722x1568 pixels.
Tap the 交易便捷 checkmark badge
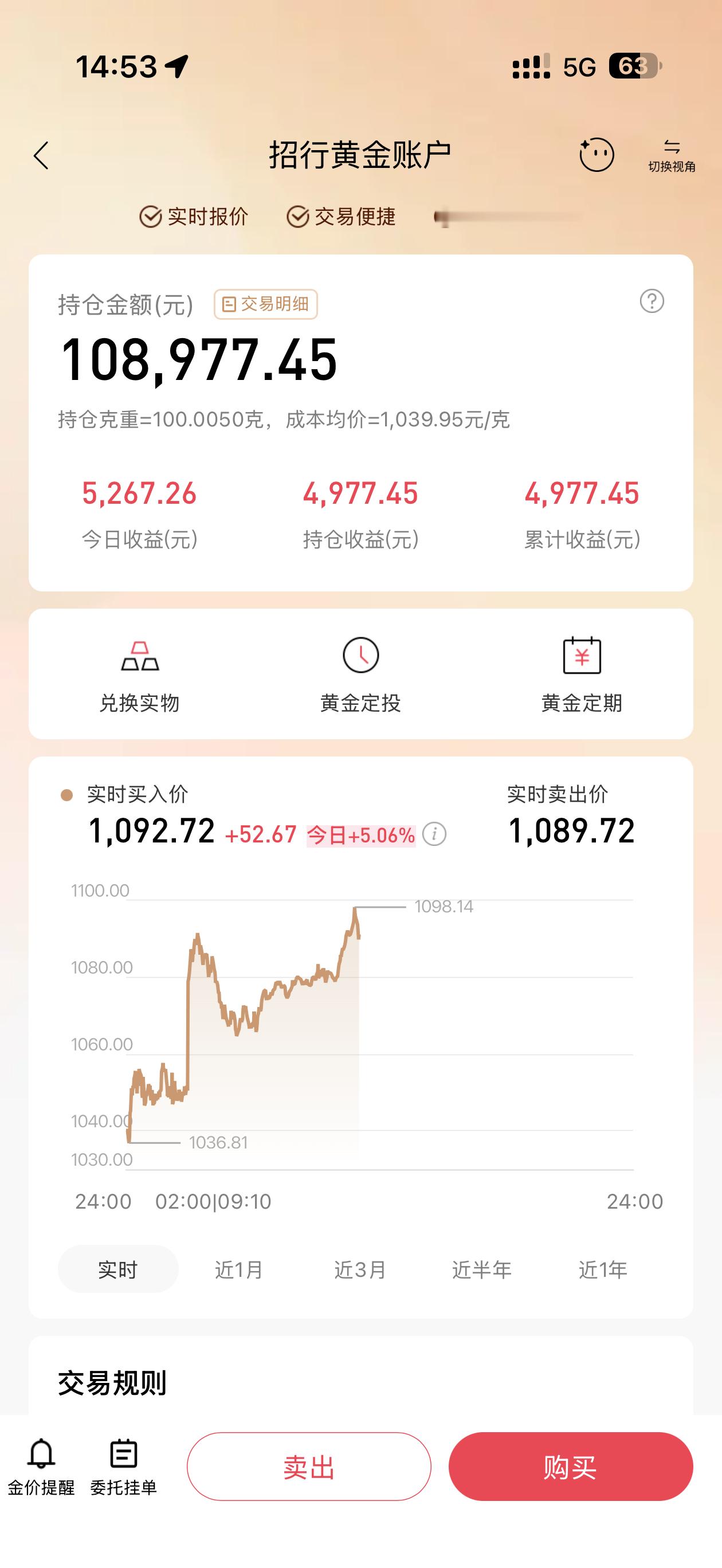[299, 215]
